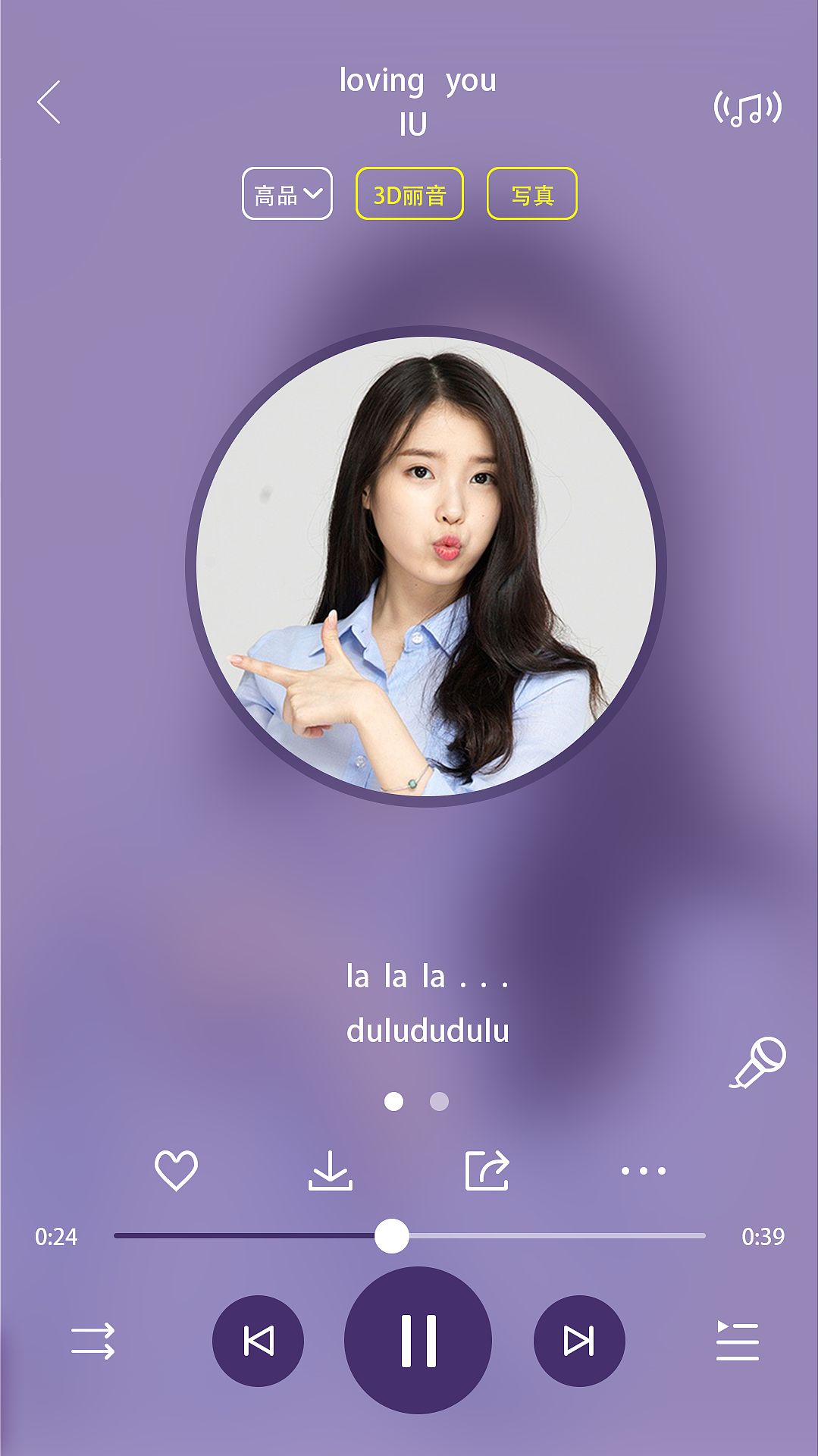Change the play order mode
The image size is (818, 1456).
92,1341
